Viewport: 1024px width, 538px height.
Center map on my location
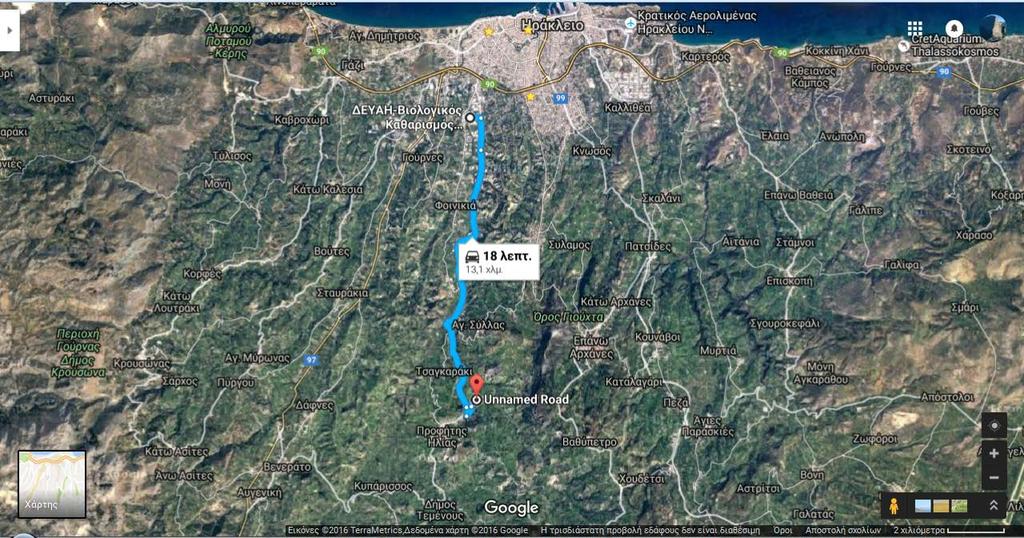click(993, 426)
